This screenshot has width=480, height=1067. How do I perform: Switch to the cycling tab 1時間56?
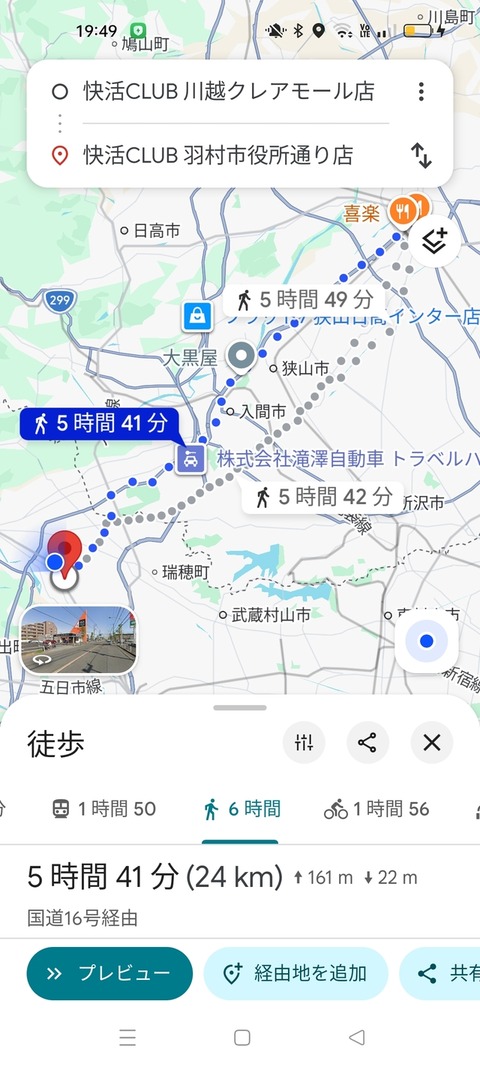click(377, 809)
